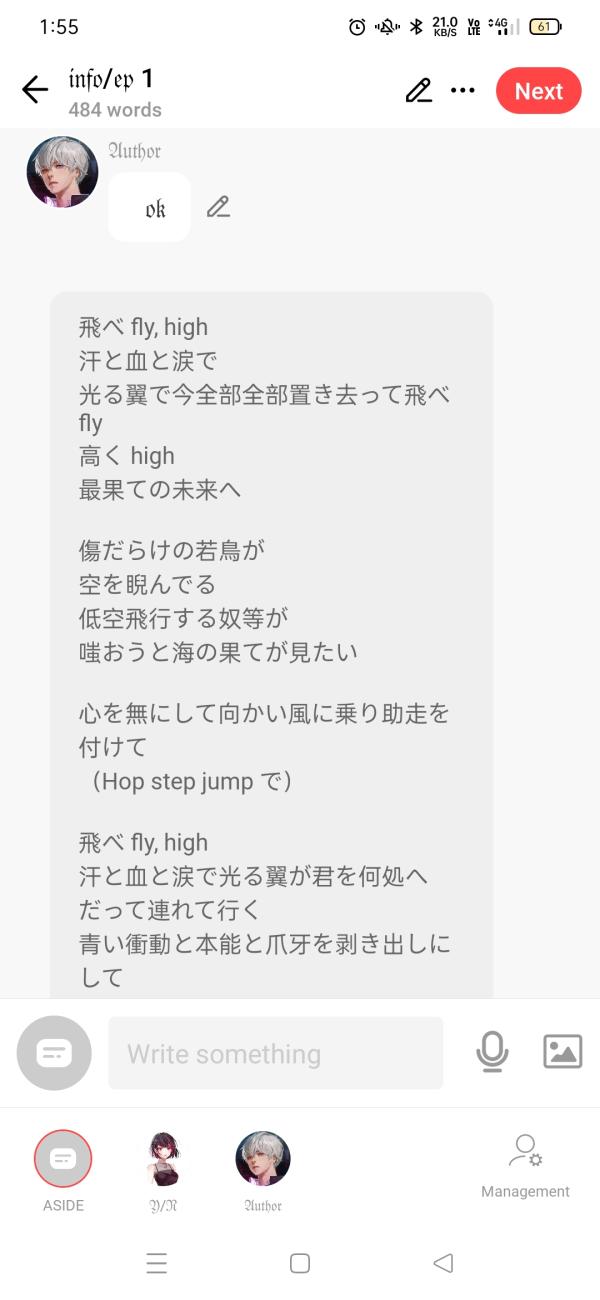Open the Author avatar beside the "ok" message
This screenshot has width=600, height=1300.
point(62,172)
